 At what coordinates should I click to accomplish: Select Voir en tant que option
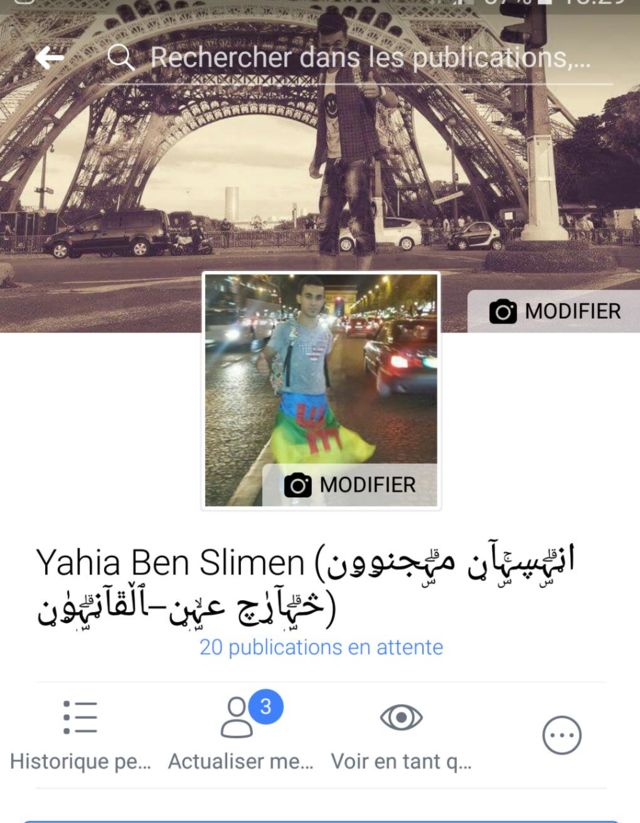401,735
